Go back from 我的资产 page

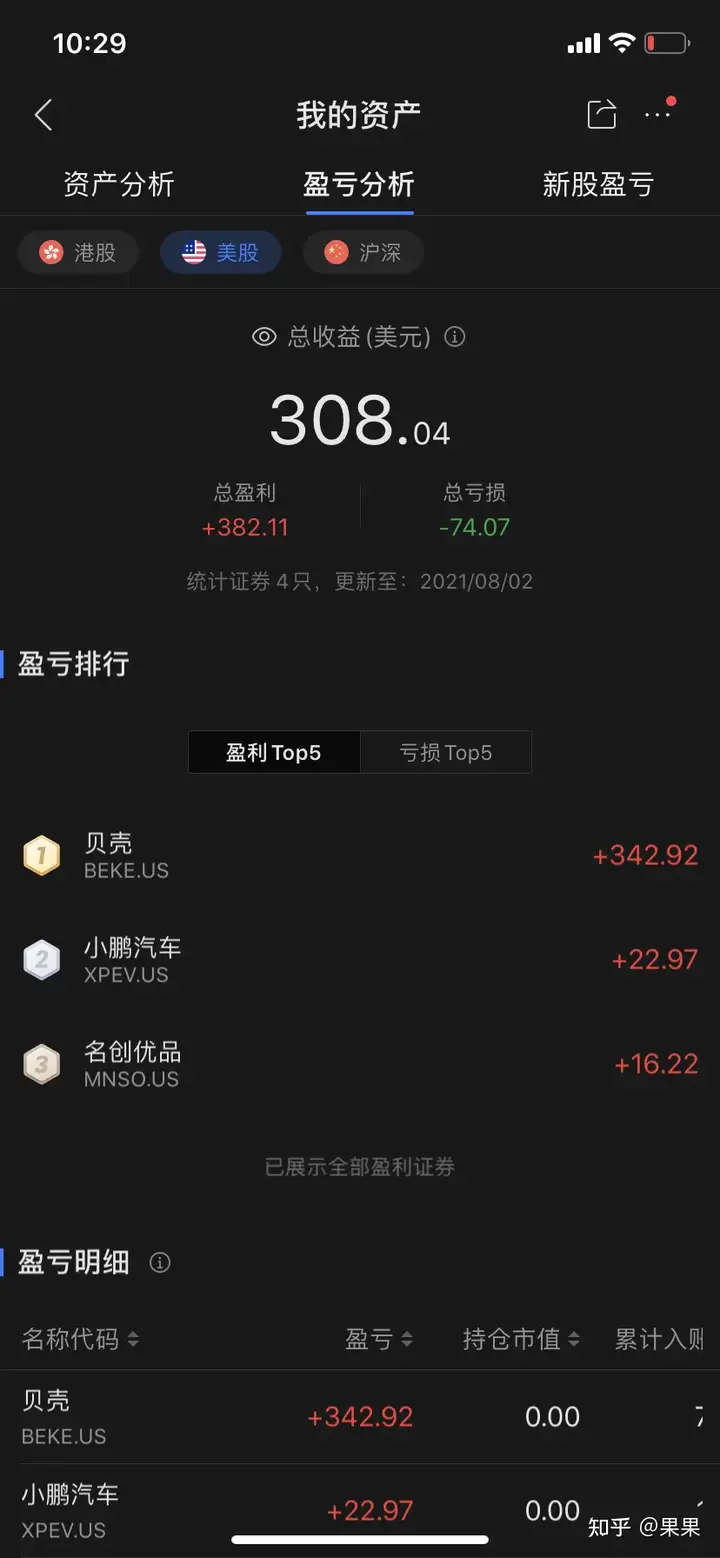pos(43,115)
